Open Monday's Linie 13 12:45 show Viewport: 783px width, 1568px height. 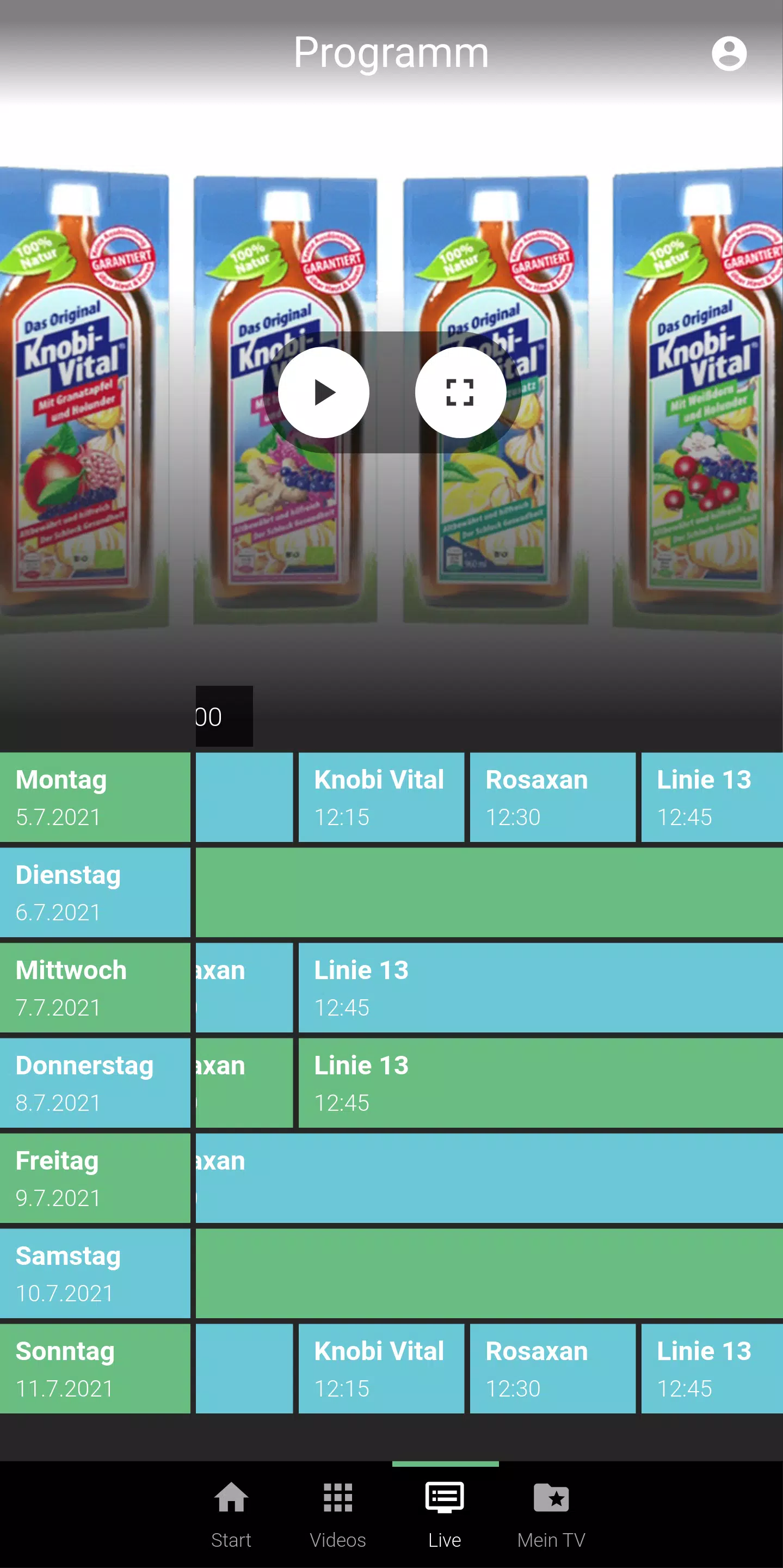(711, 797)
